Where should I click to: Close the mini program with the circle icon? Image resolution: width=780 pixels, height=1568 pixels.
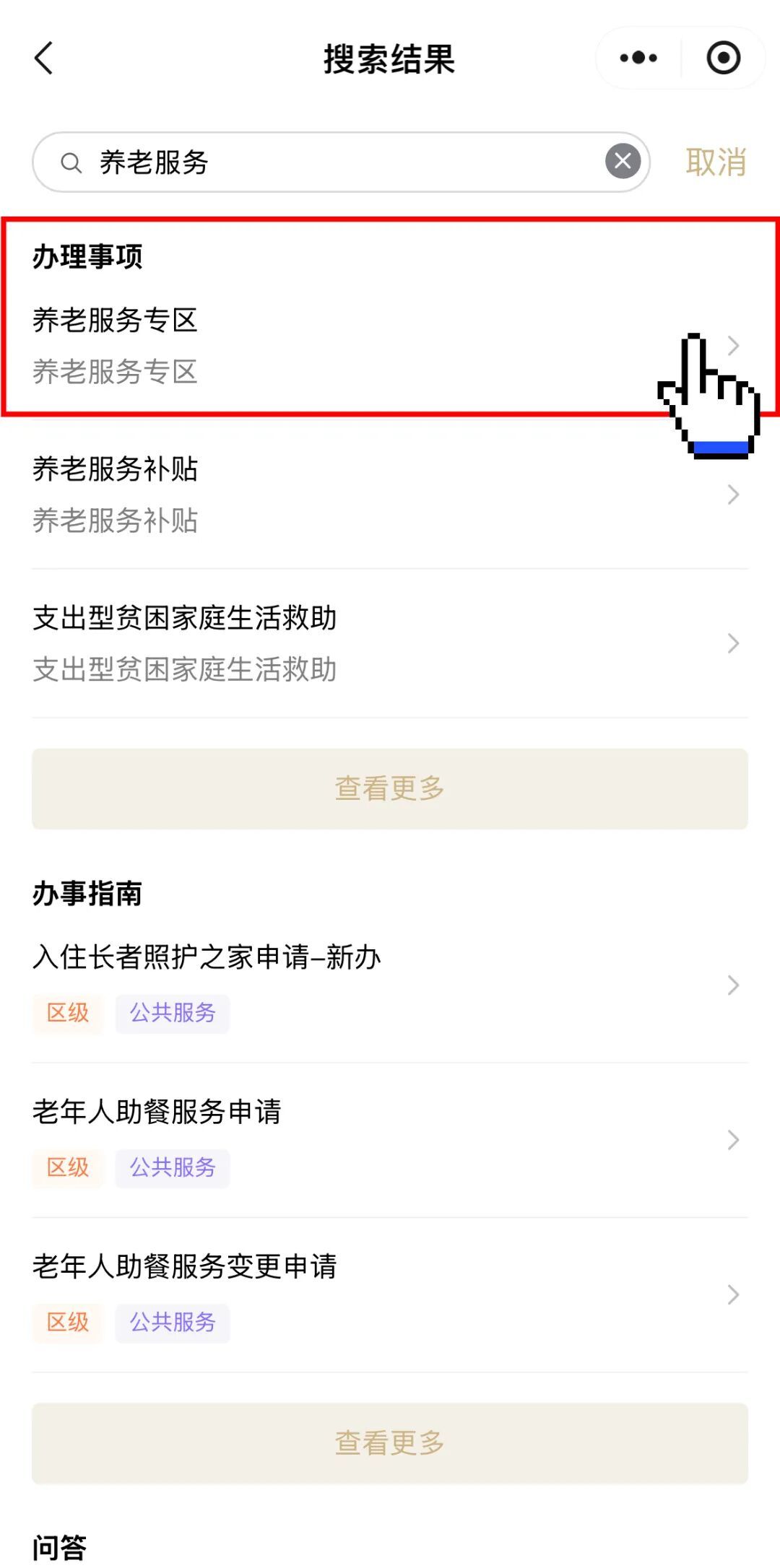coord(723,58)
